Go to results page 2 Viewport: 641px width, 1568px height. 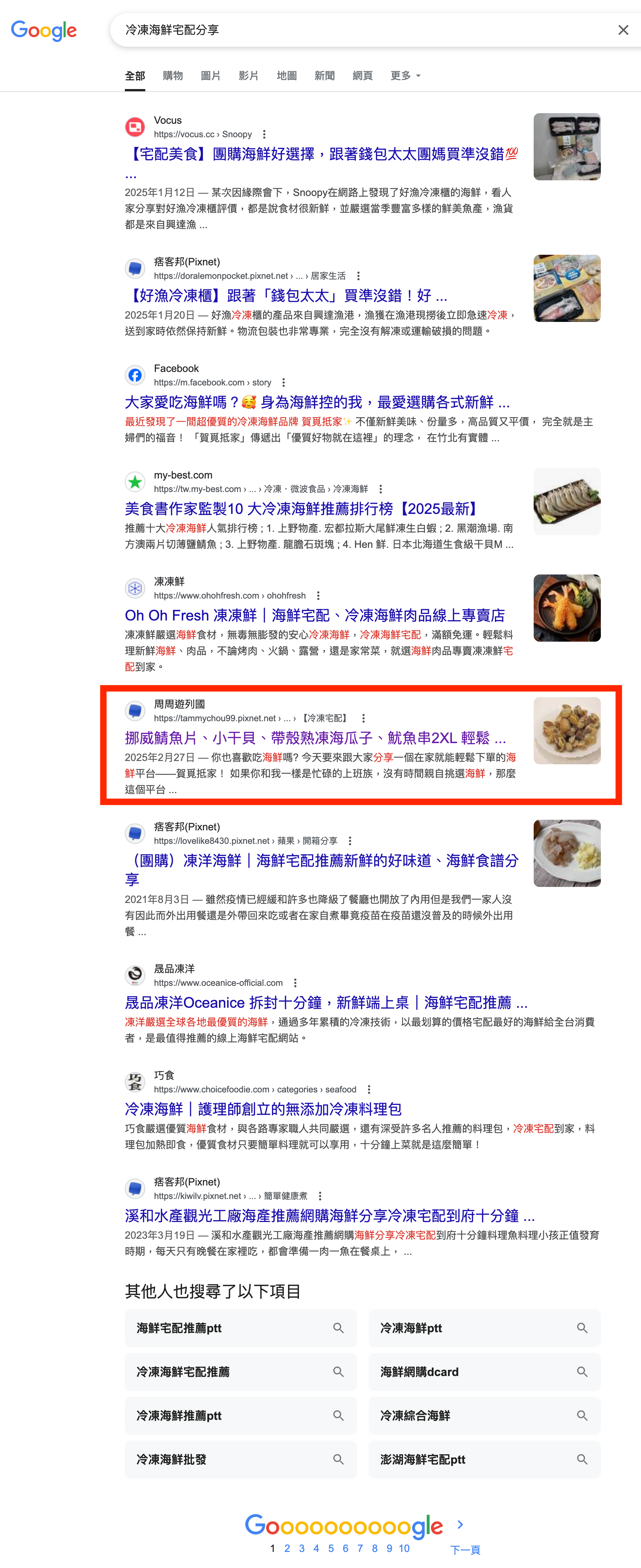click(287, 1549)
